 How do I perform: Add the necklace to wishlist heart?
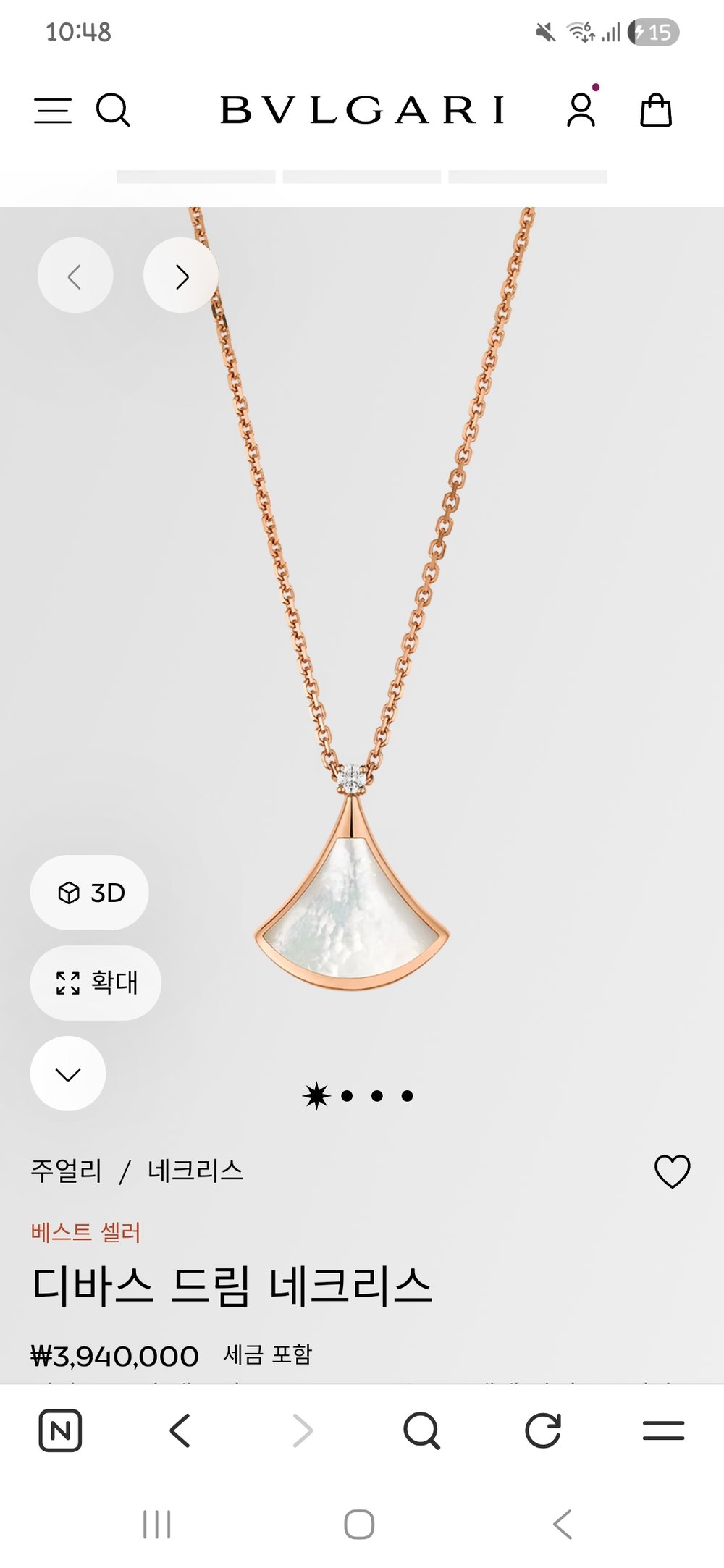point(672,1171)
